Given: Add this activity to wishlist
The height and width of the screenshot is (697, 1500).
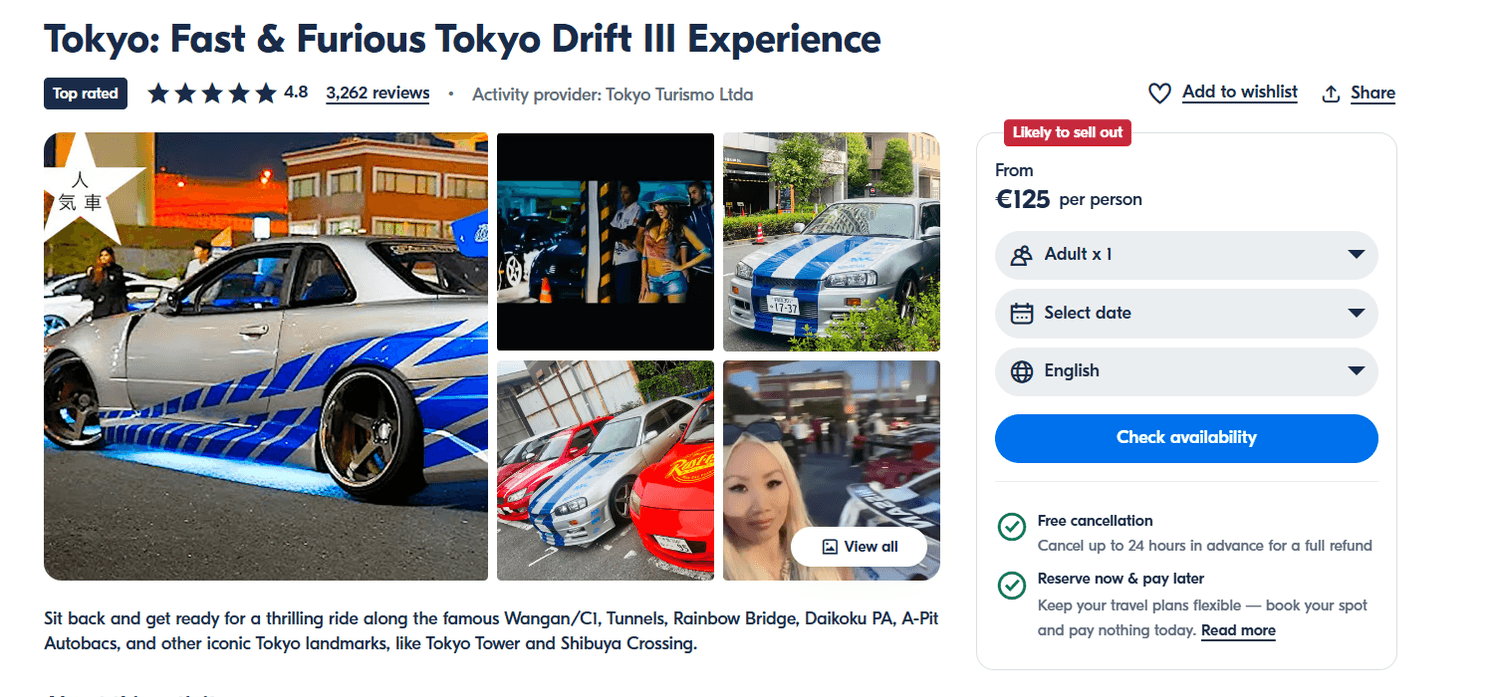Looking at the screenshot, I should coord(1223,93).
